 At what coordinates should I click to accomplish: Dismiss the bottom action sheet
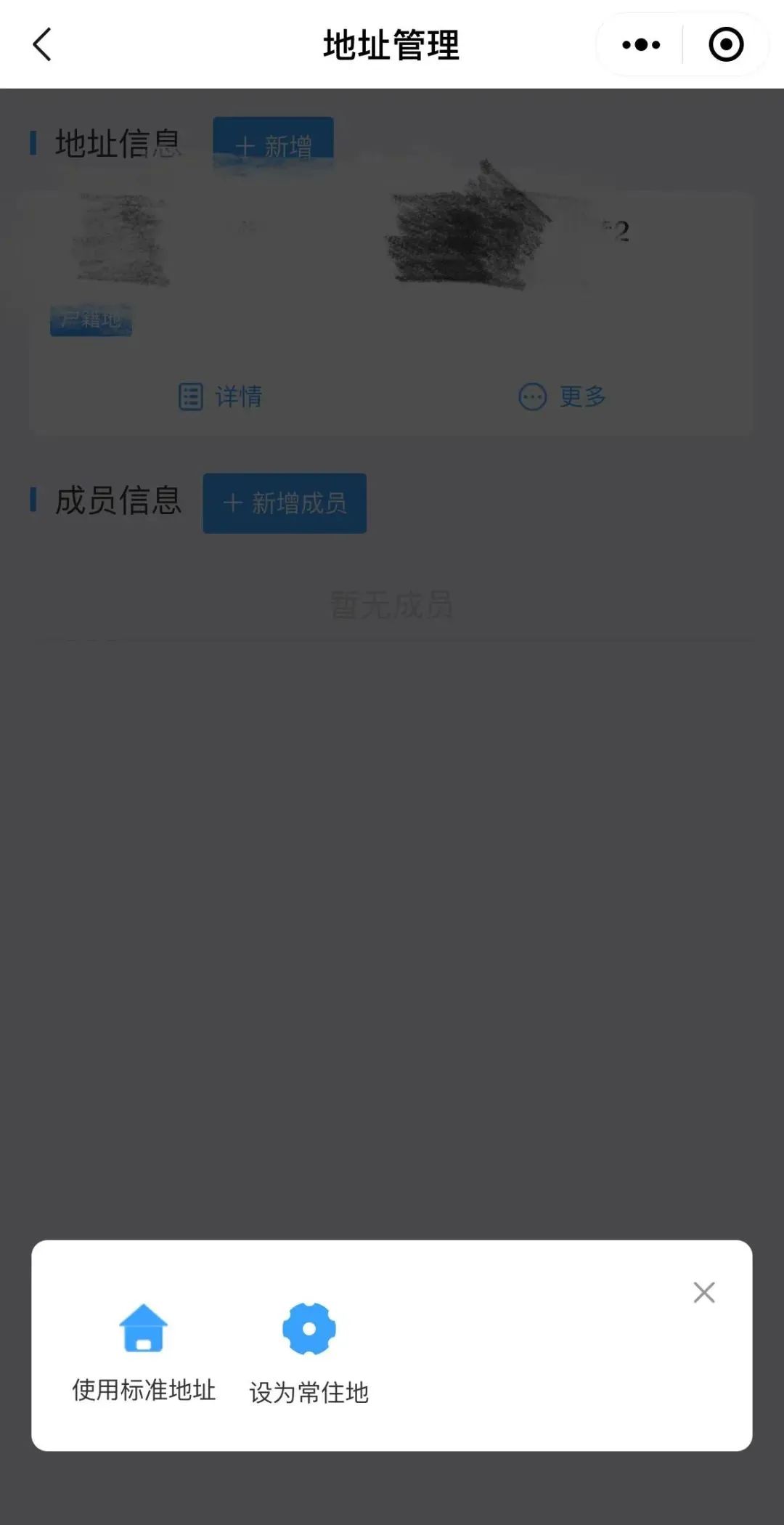(x=703, y=1292)
